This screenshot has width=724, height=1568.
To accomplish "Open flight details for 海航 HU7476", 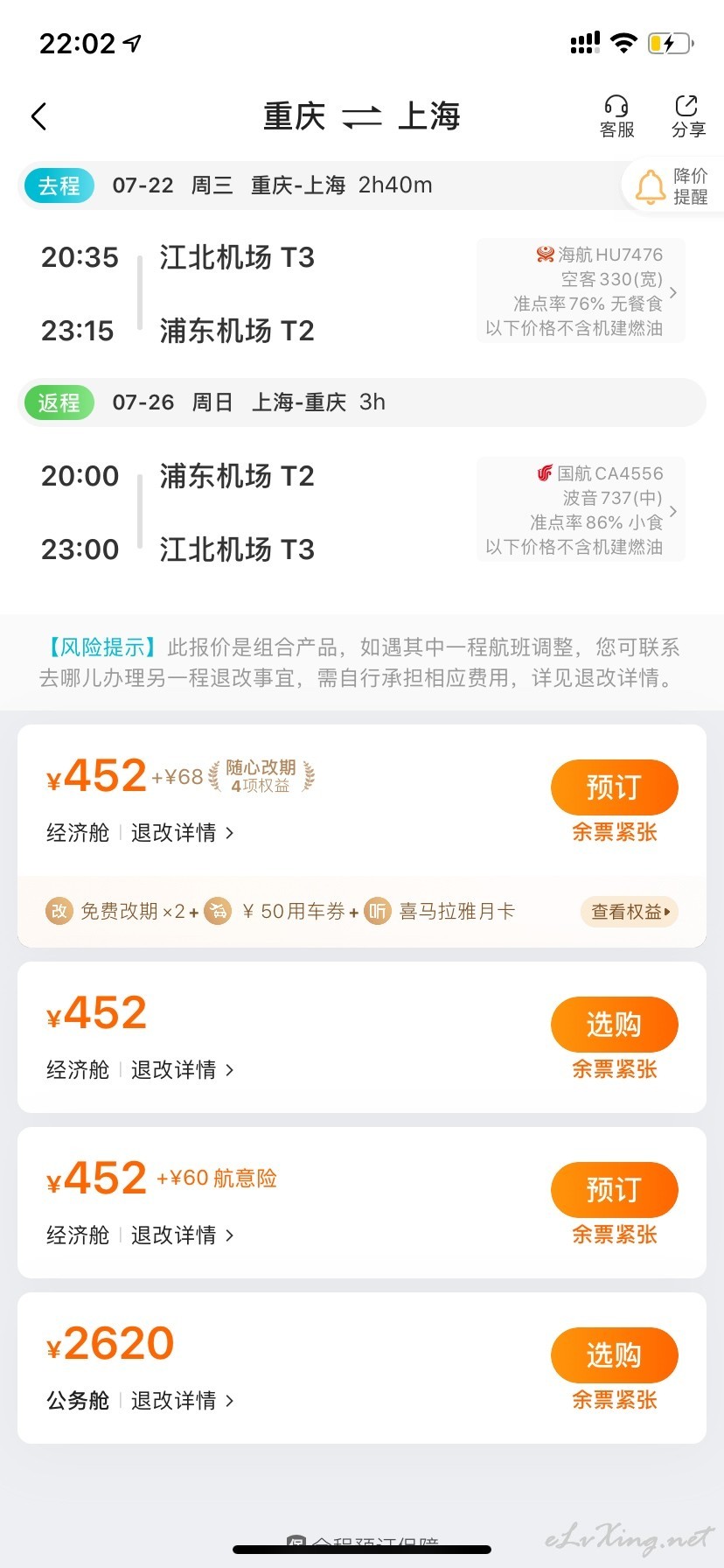I will [x=581, y=291].
